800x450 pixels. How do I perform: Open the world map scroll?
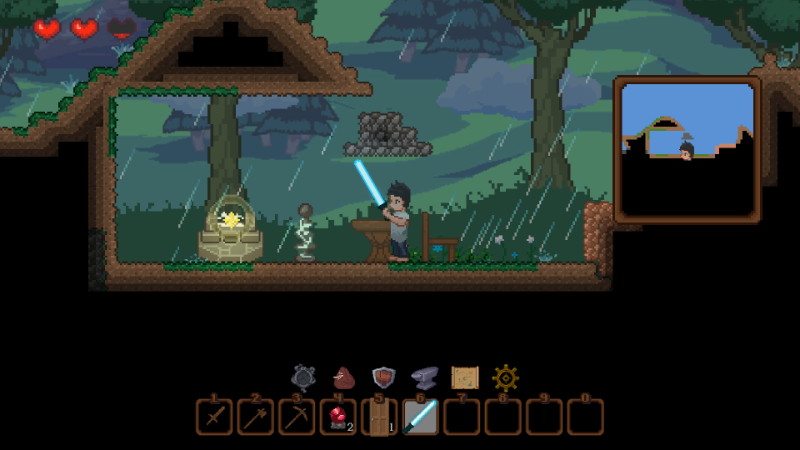click(465, 378)
